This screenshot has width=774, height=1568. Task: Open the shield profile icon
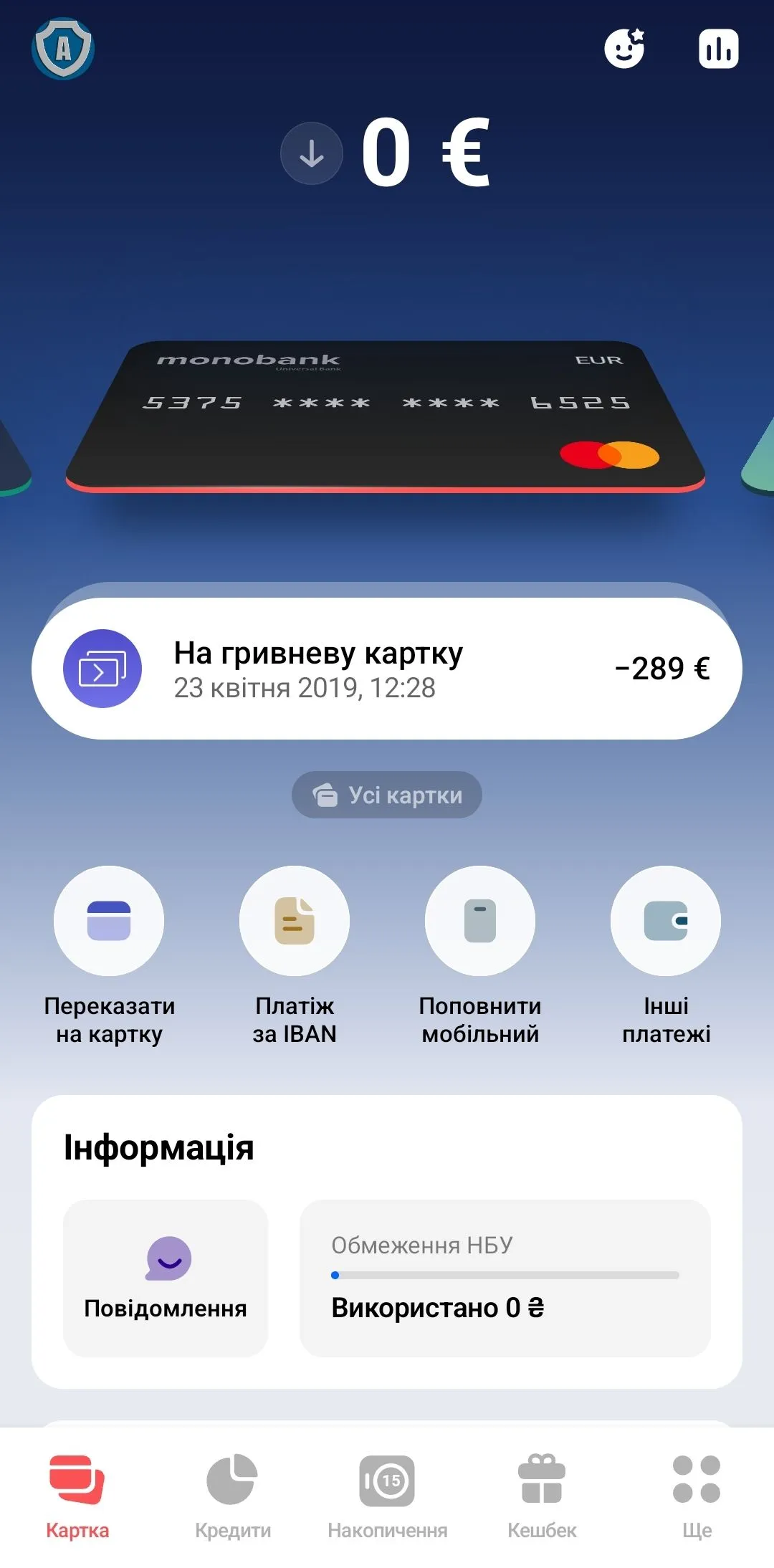(63, 49)
